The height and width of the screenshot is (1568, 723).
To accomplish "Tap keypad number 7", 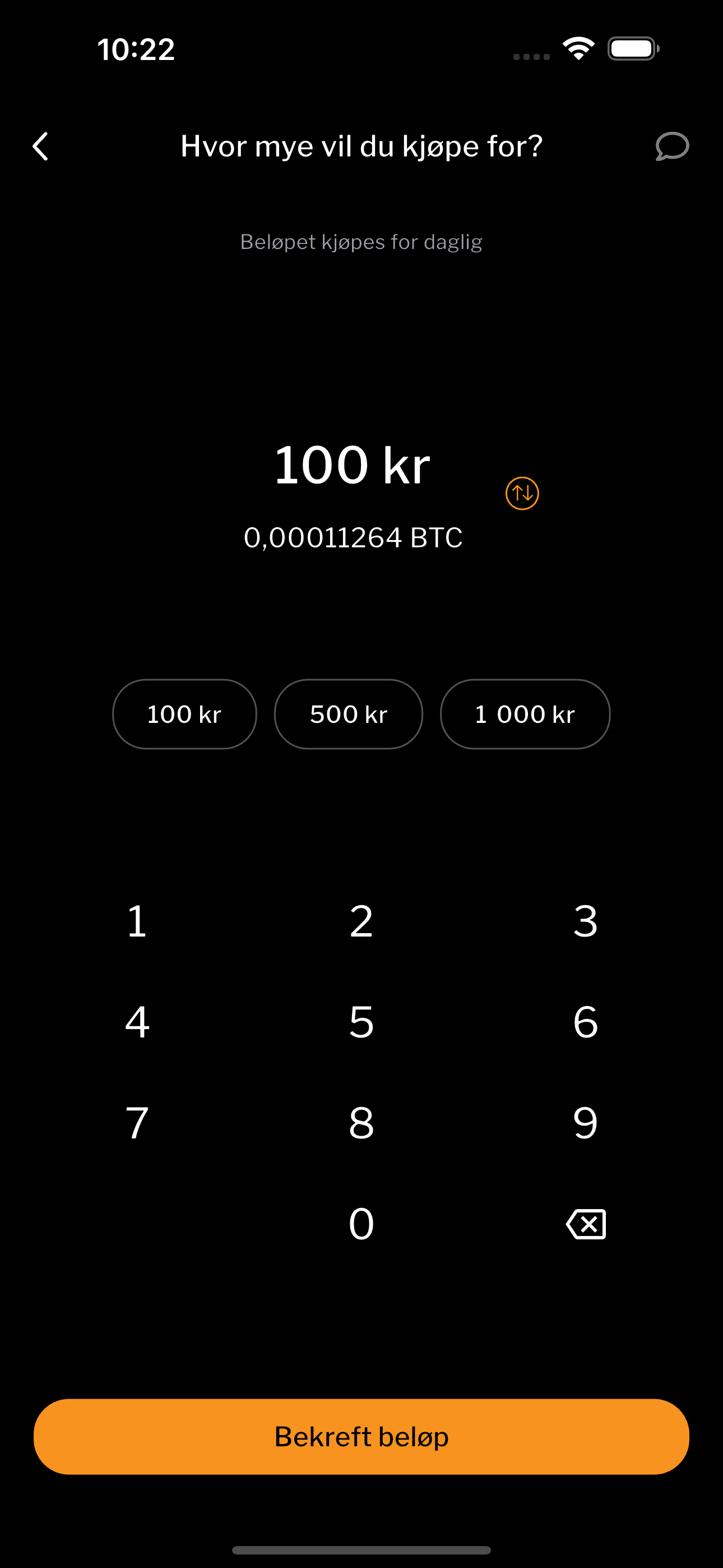I will pyautogui.click(x=137, y=1123).
